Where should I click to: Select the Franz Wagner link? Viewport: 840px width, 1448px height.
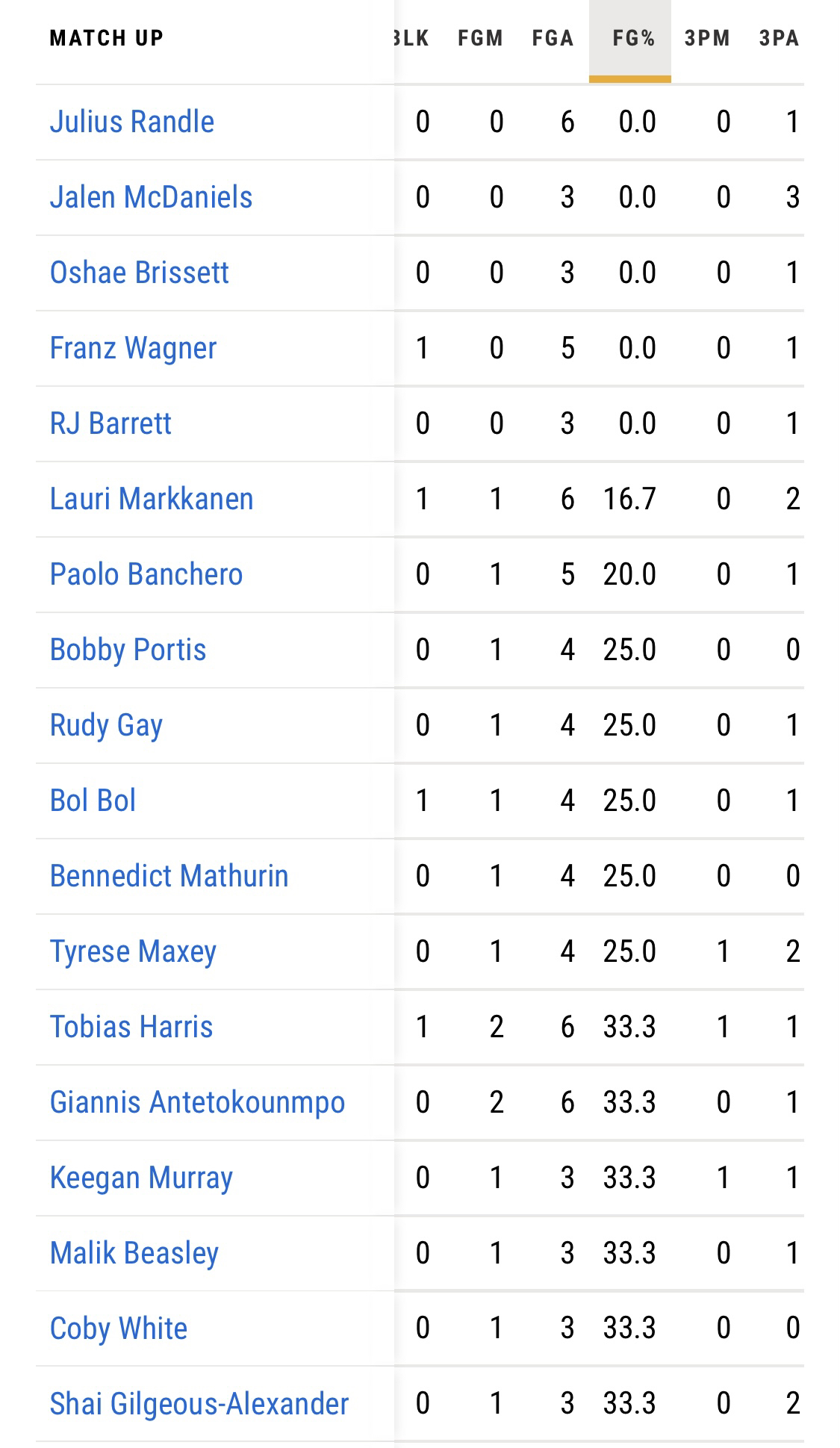(133, 349)
